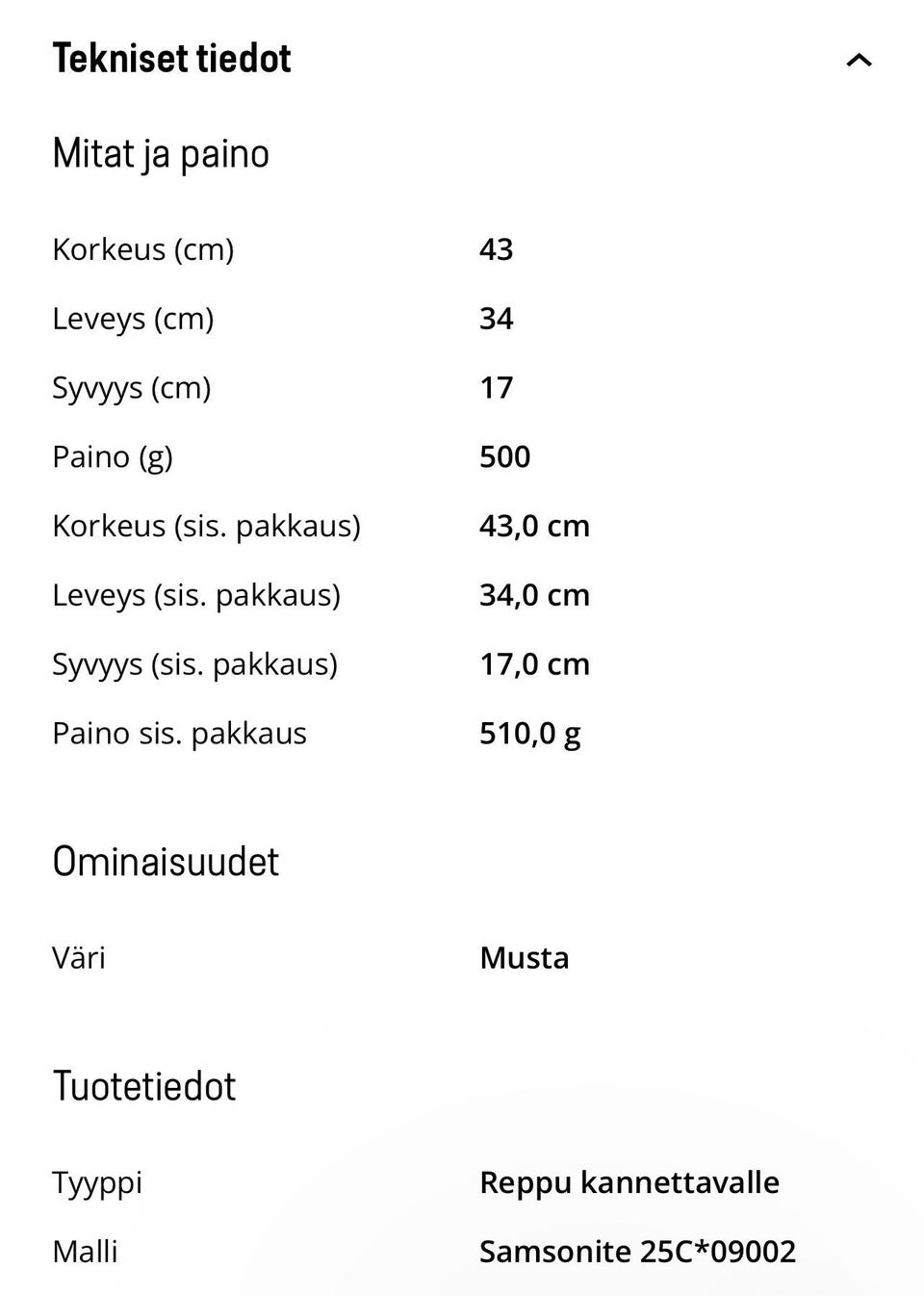Select the Mitat ja paino heading
Image resolution: width=924 pixels, height=1296 pixels.
161,152
